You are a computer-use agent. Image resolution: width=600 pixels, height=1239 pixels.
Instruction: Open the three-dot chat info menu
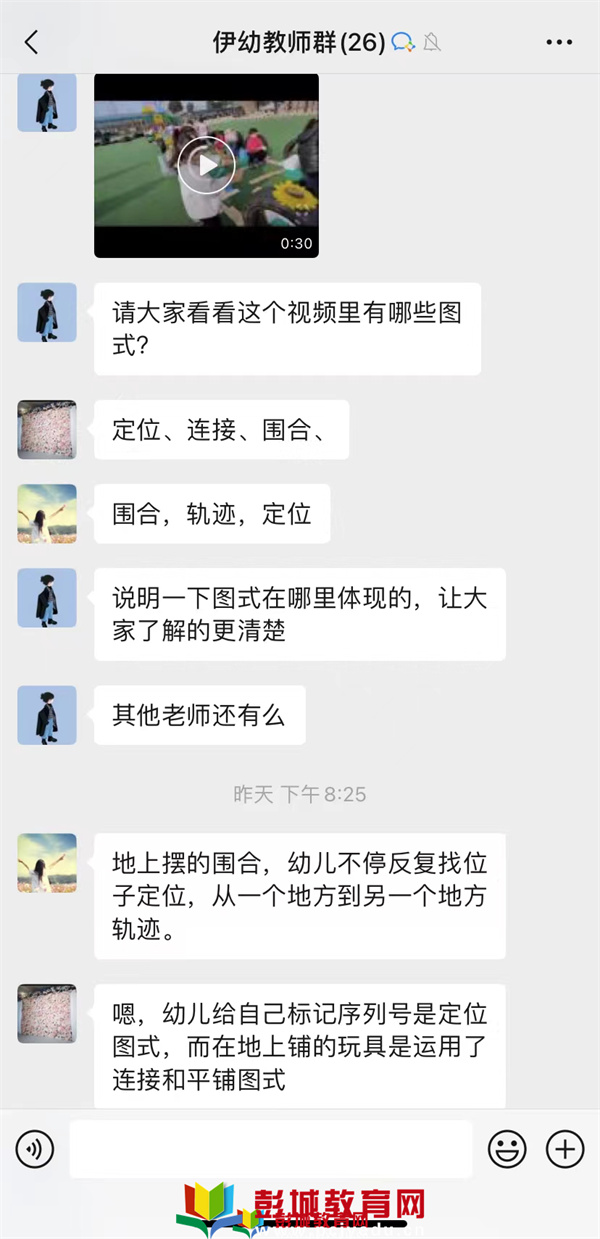[558, 42]
